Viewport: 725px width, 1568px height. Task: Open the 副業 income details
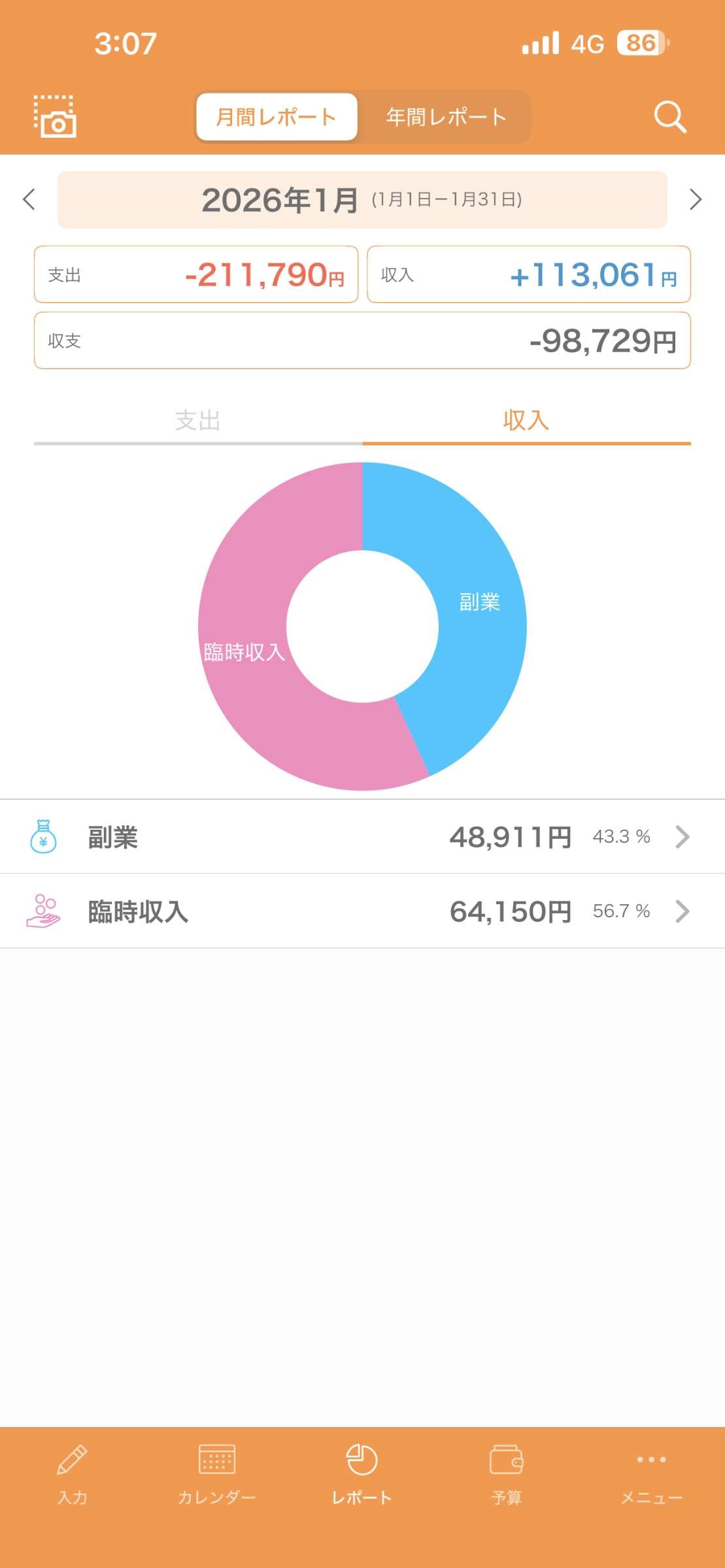coord(362,837)
